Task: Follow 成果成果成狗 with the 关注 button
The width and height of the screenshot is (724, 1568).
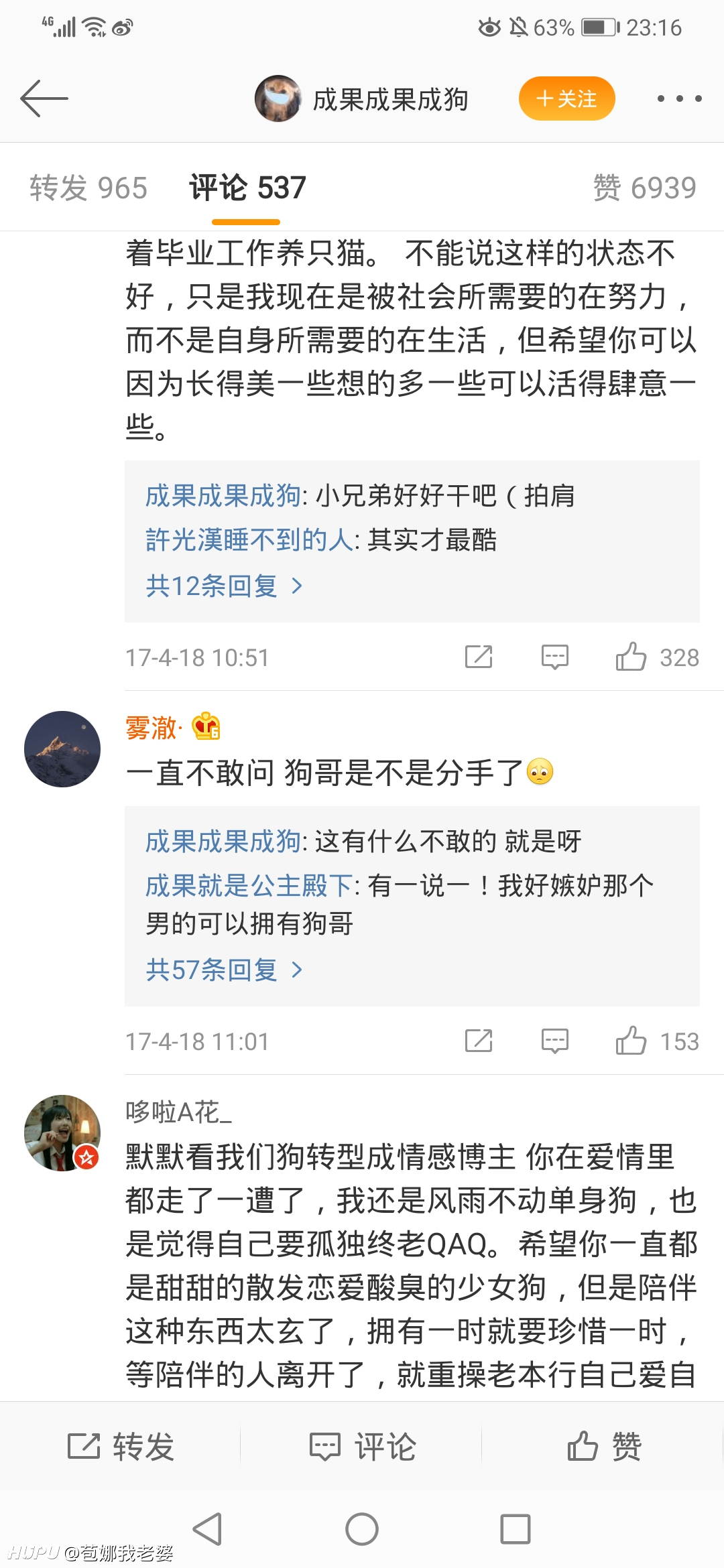Action: click(566, 99)
